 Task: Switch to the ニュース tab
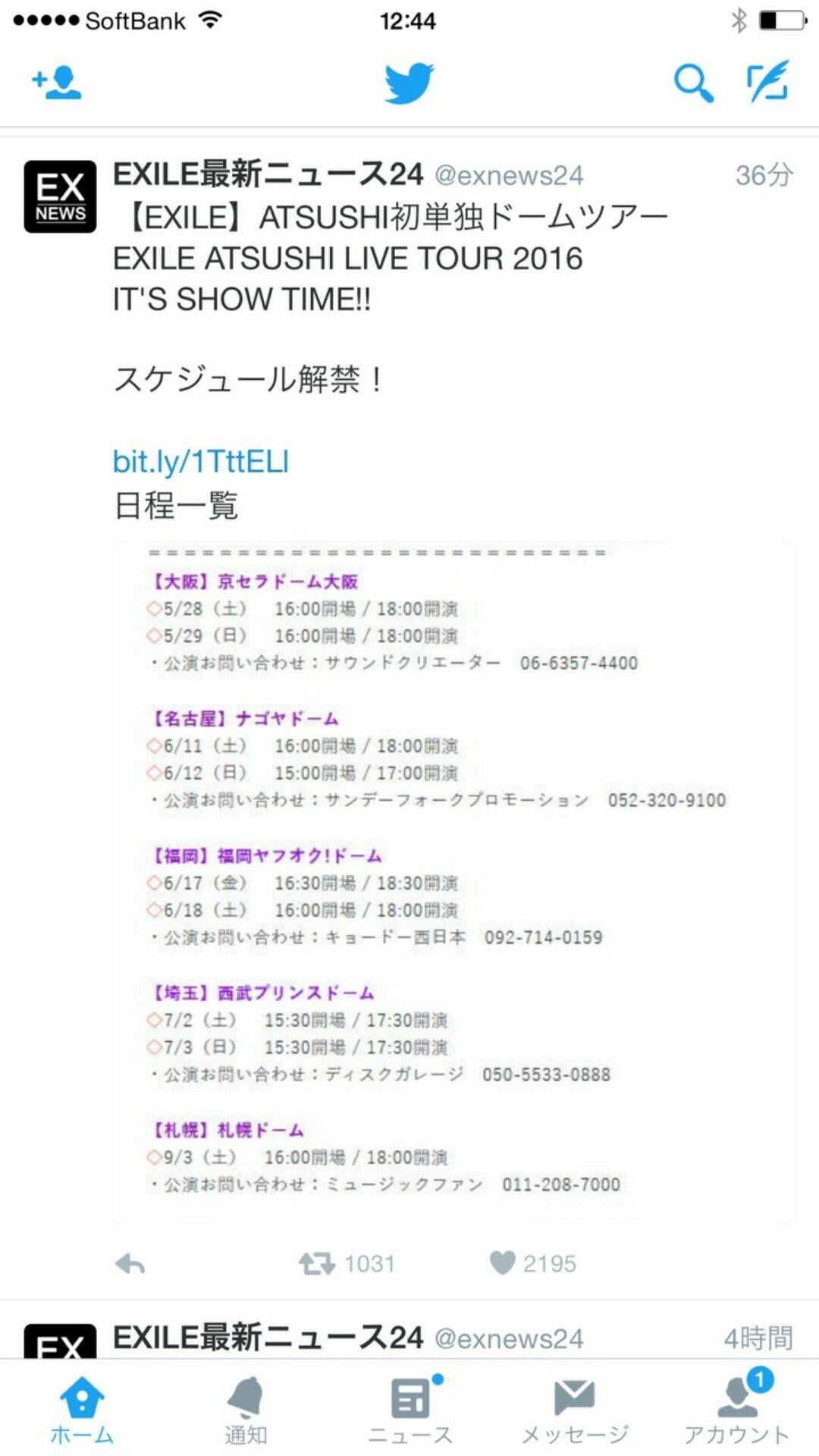(410, 1410)
